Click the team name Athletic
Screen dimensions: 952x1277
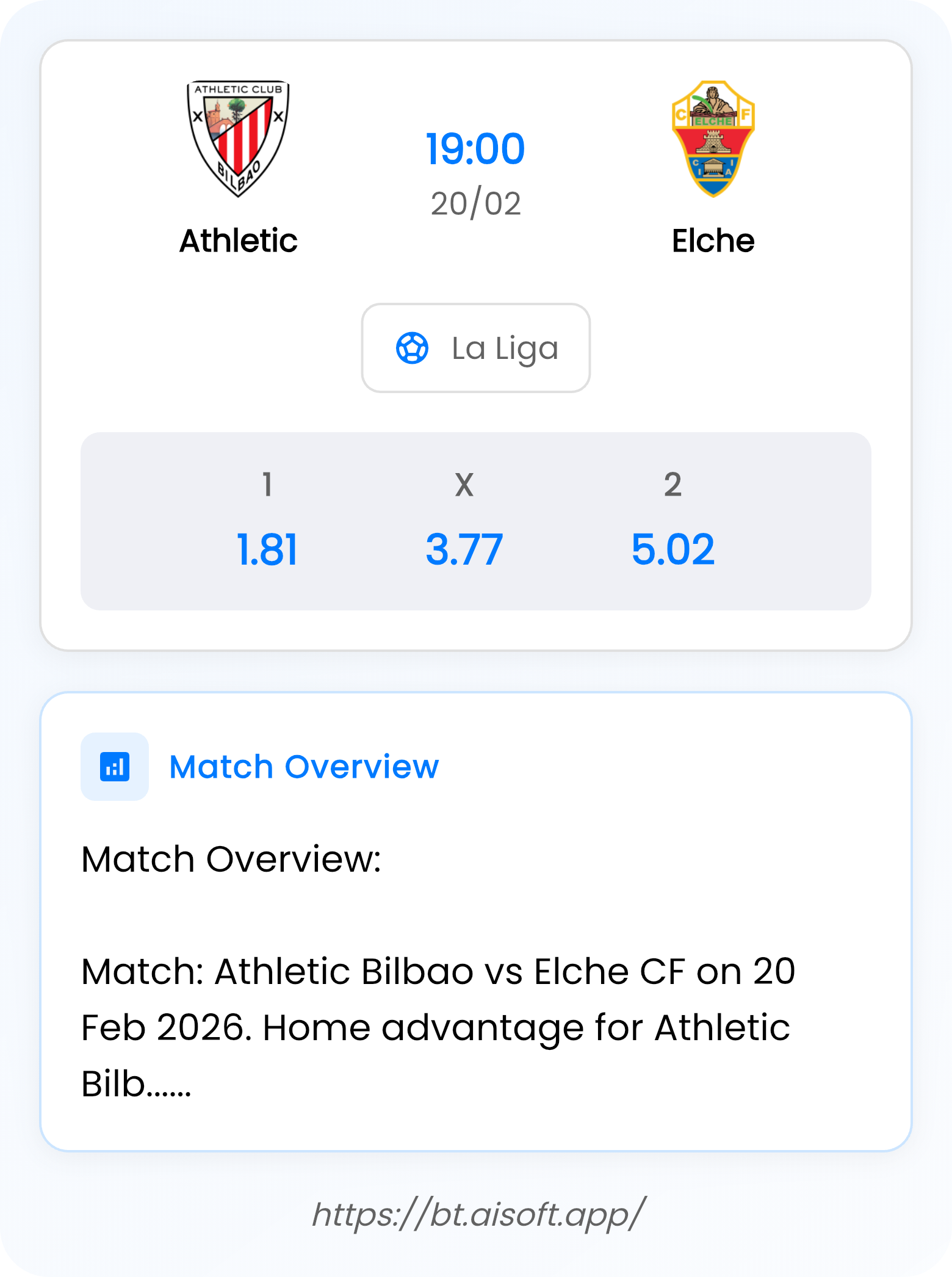point(237,242)
